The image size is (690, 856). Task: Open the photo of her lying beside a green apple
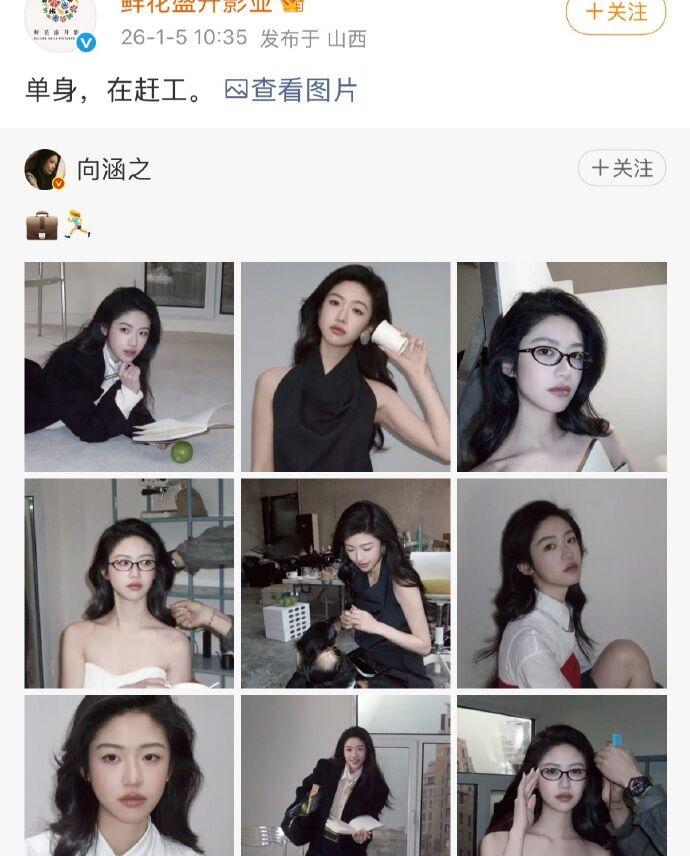click(129, 366)
